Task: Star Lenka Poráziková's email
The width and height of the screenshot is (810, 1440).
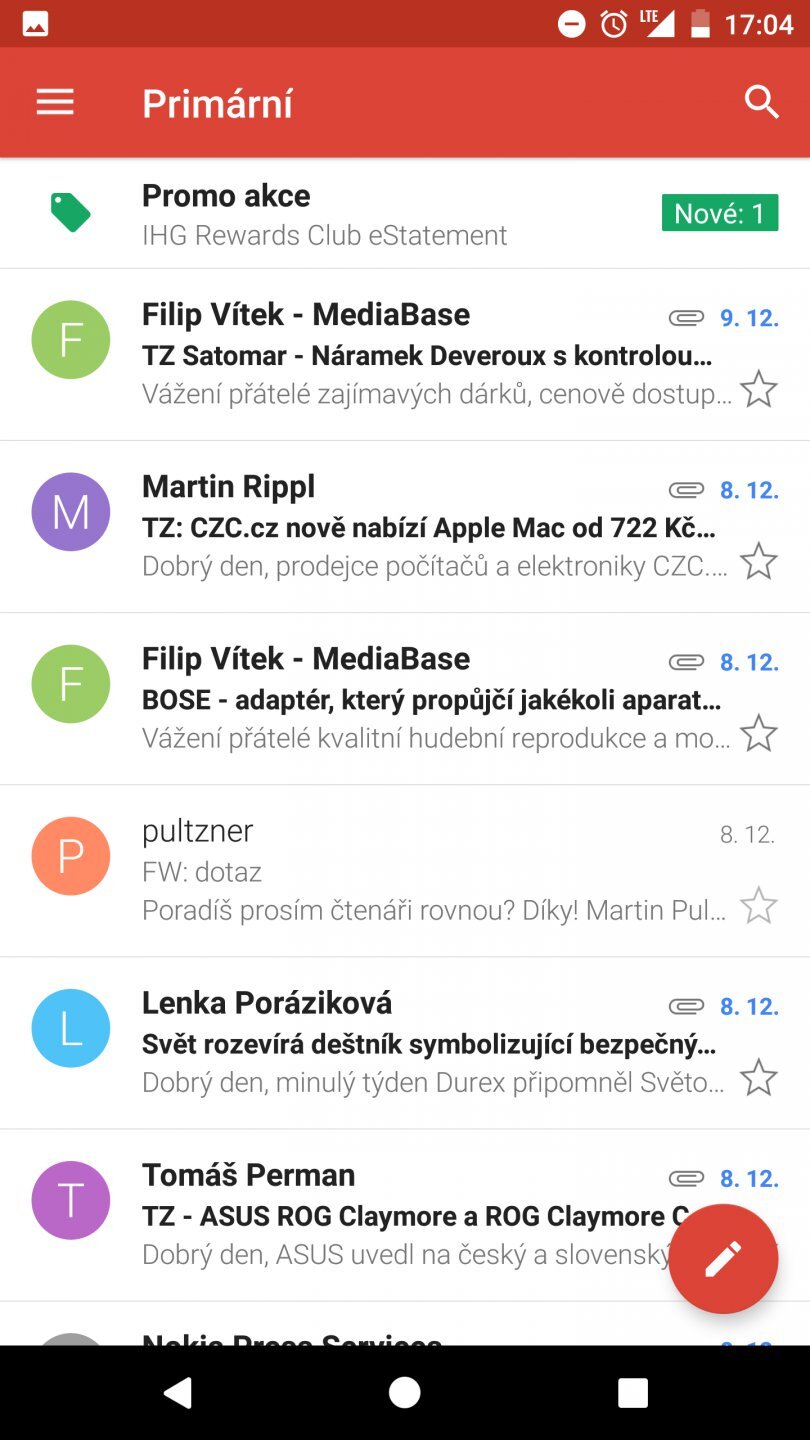Action: coord(758,1078)
